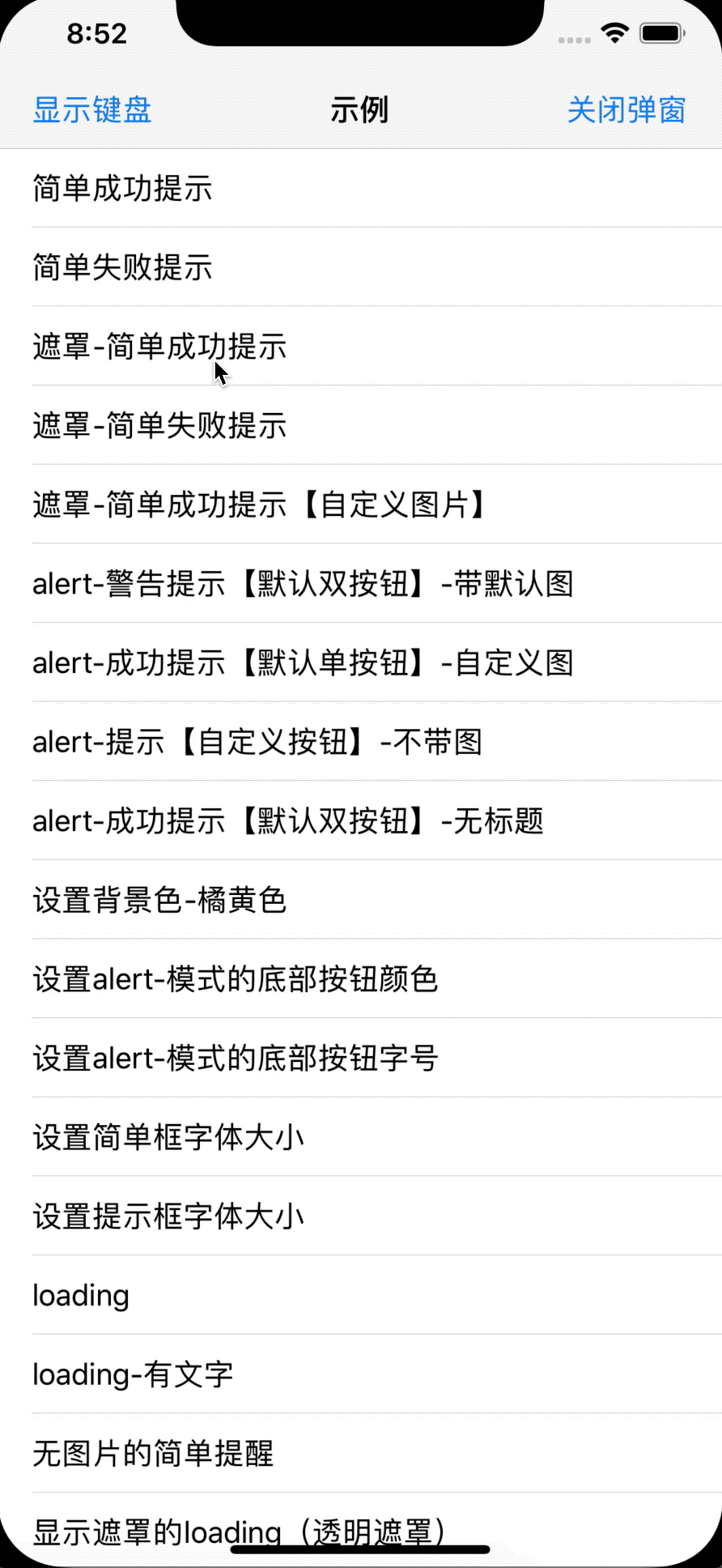Show alert-警告提示【默认双按钮】-带默认图

tap(304, 584)
